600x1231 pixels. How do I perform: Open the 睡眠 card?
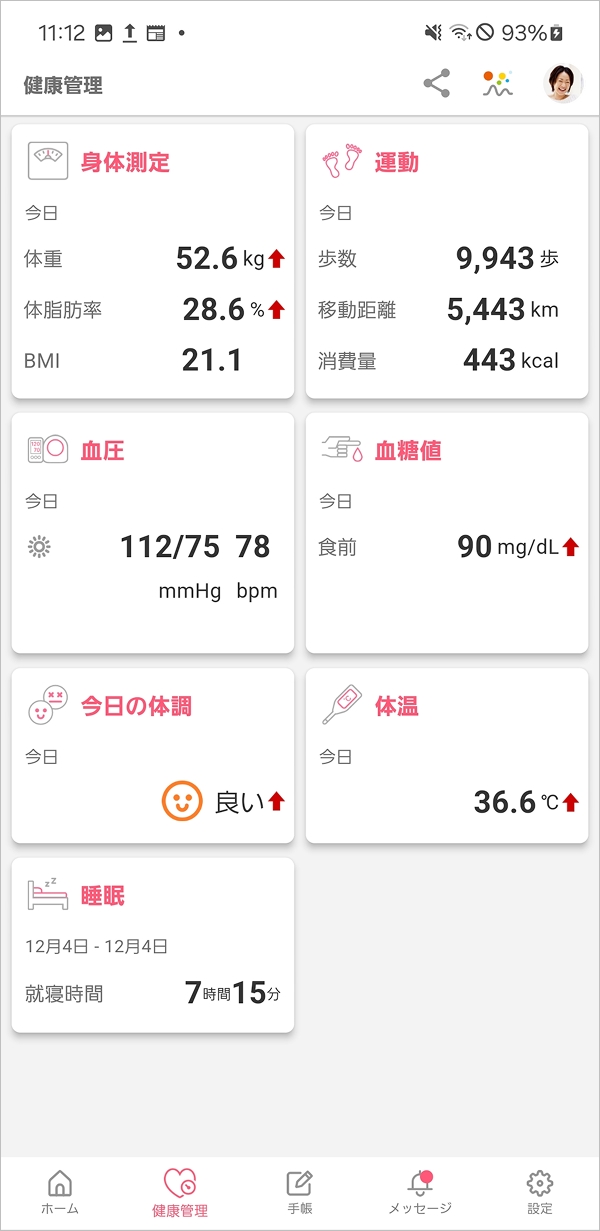153,944
